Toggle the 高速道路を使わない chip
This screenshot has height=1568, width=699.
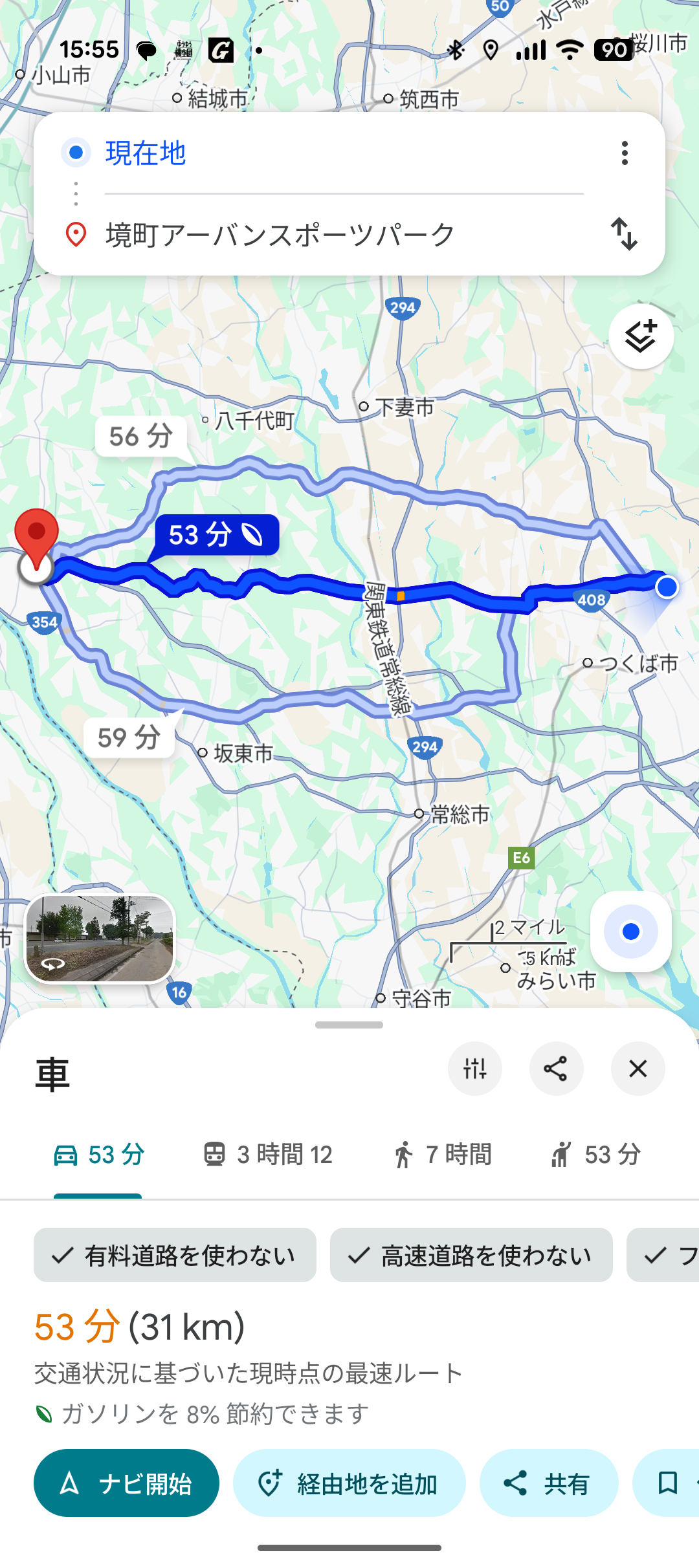pyautogui.click(x=471, y=1256)
